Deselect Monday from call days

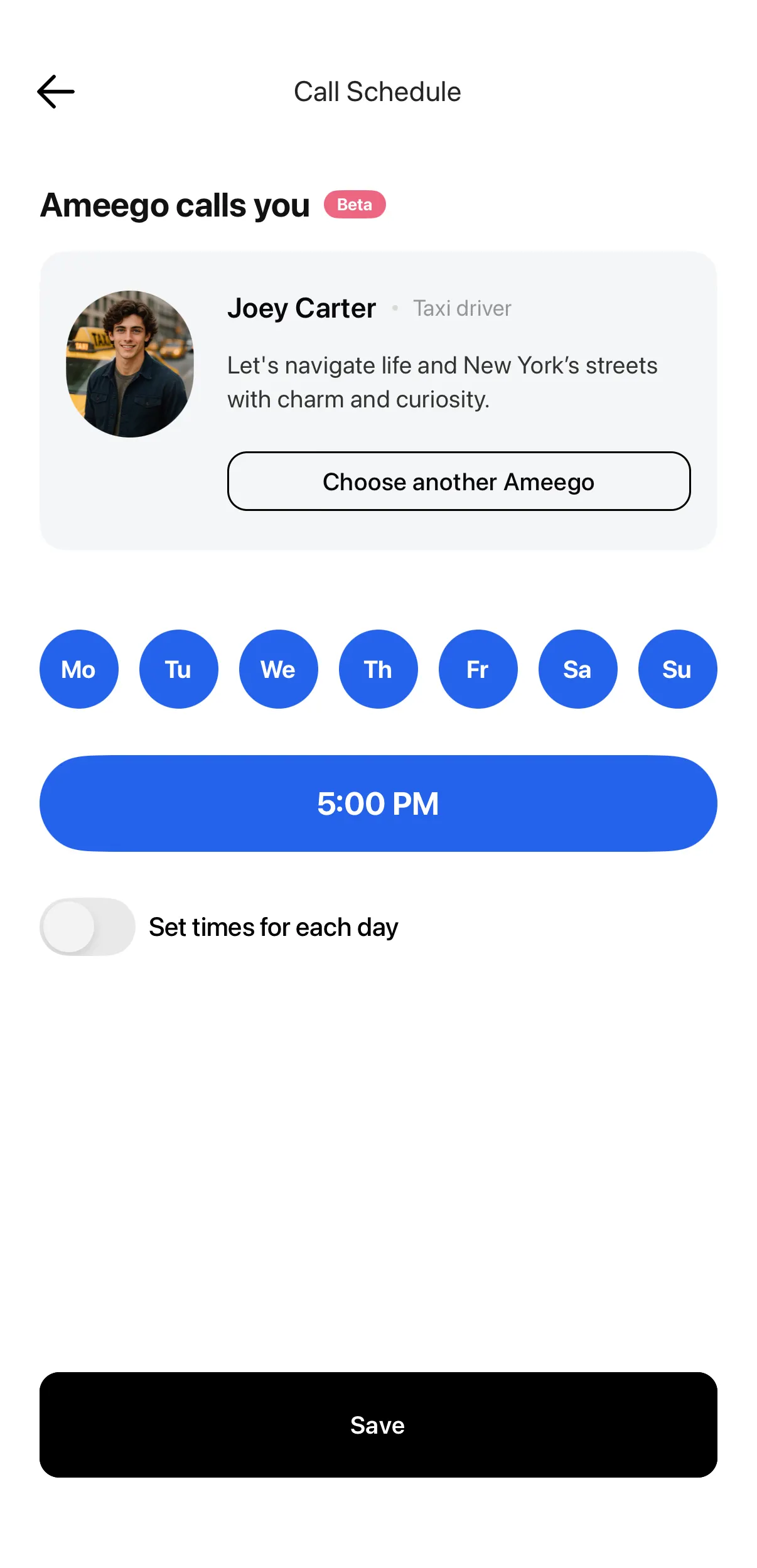click(x=79, y=669)
